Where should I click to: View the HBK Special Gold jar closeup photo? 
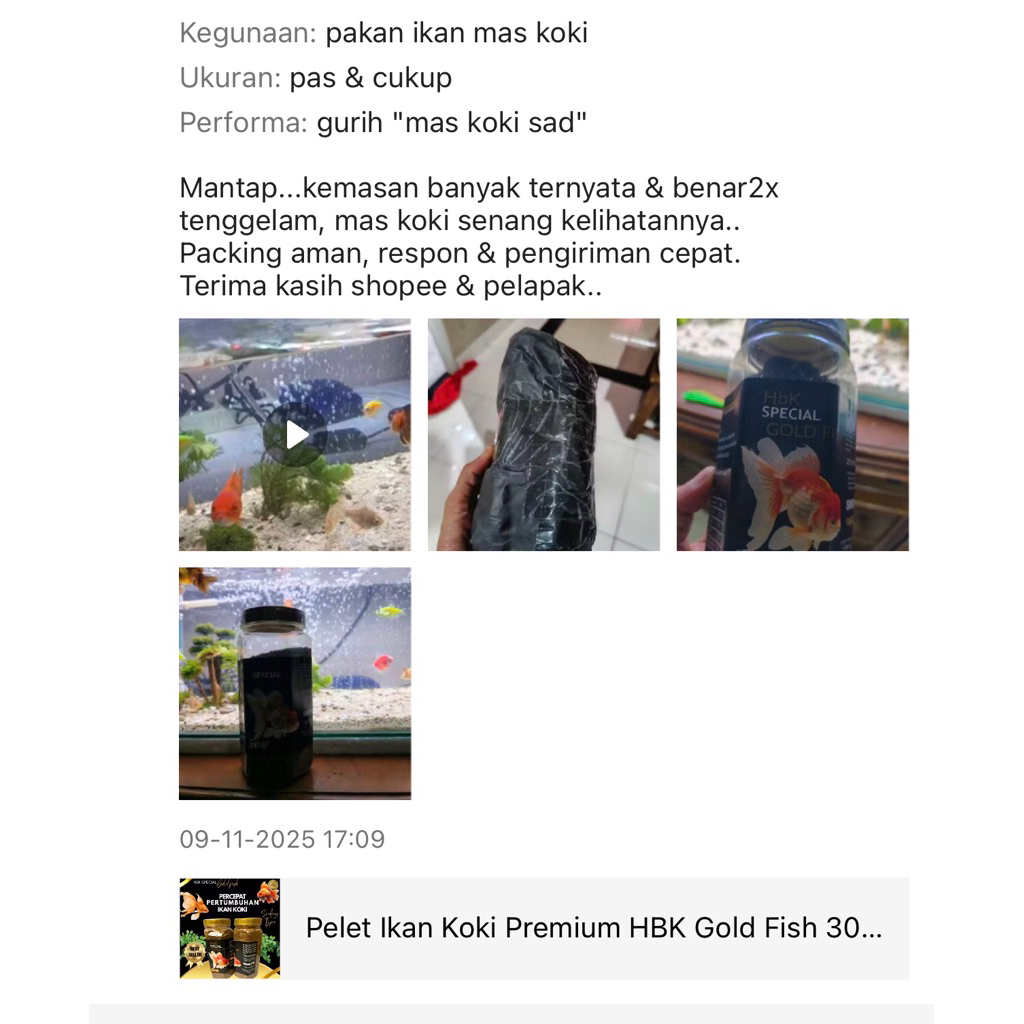(792, 435)
